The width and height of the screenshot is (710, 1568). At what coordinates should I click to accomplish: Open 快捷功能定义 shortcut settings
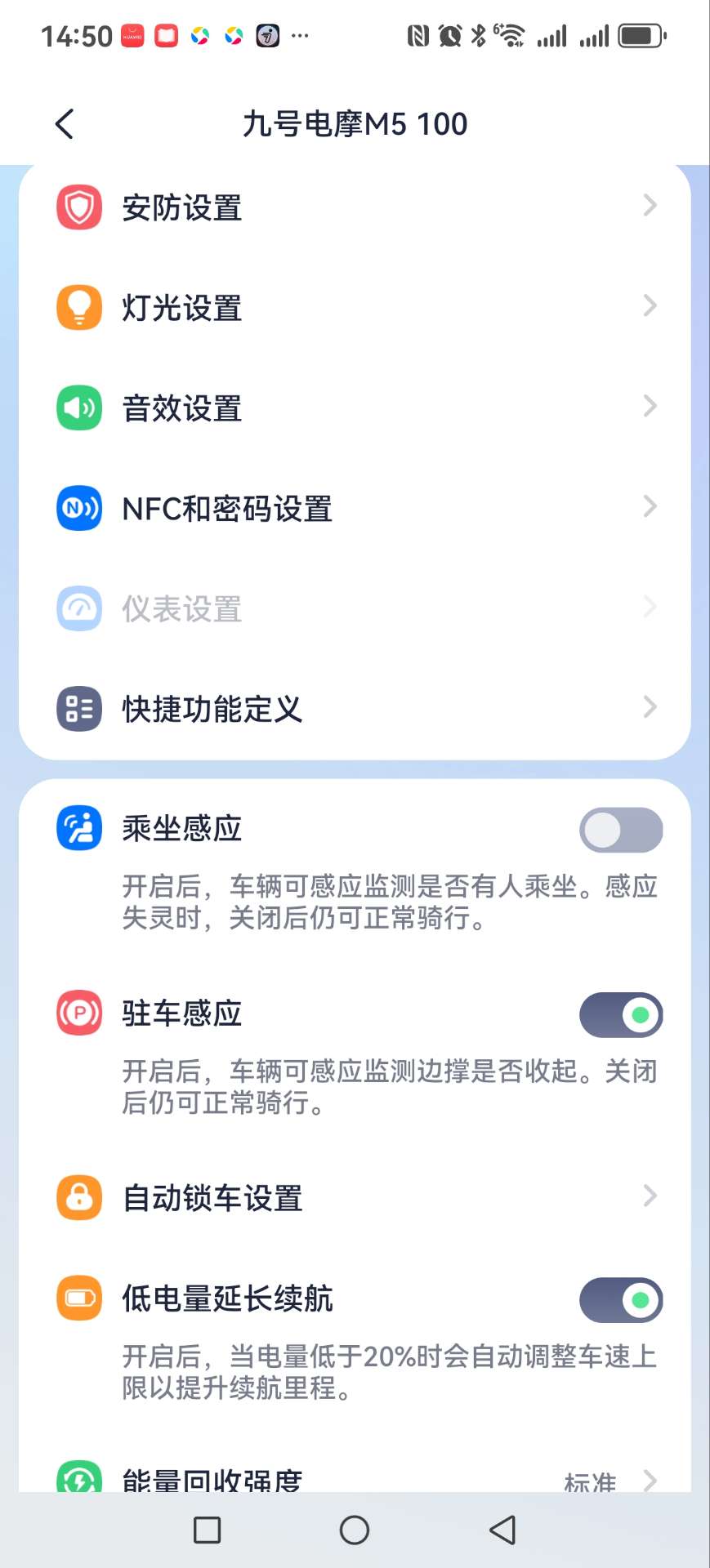[355, 708]
